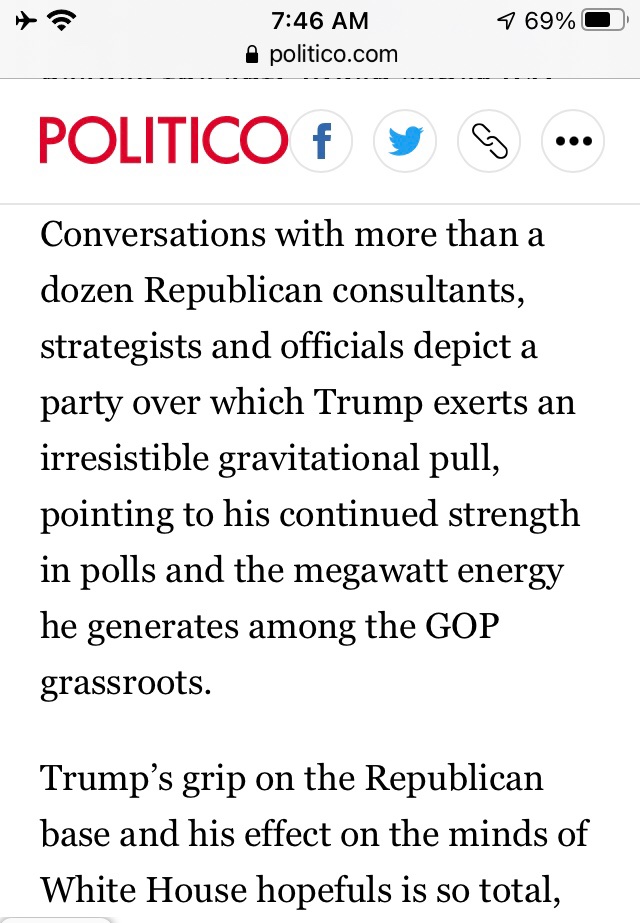Share the article on Facebook

click(321, 142)
